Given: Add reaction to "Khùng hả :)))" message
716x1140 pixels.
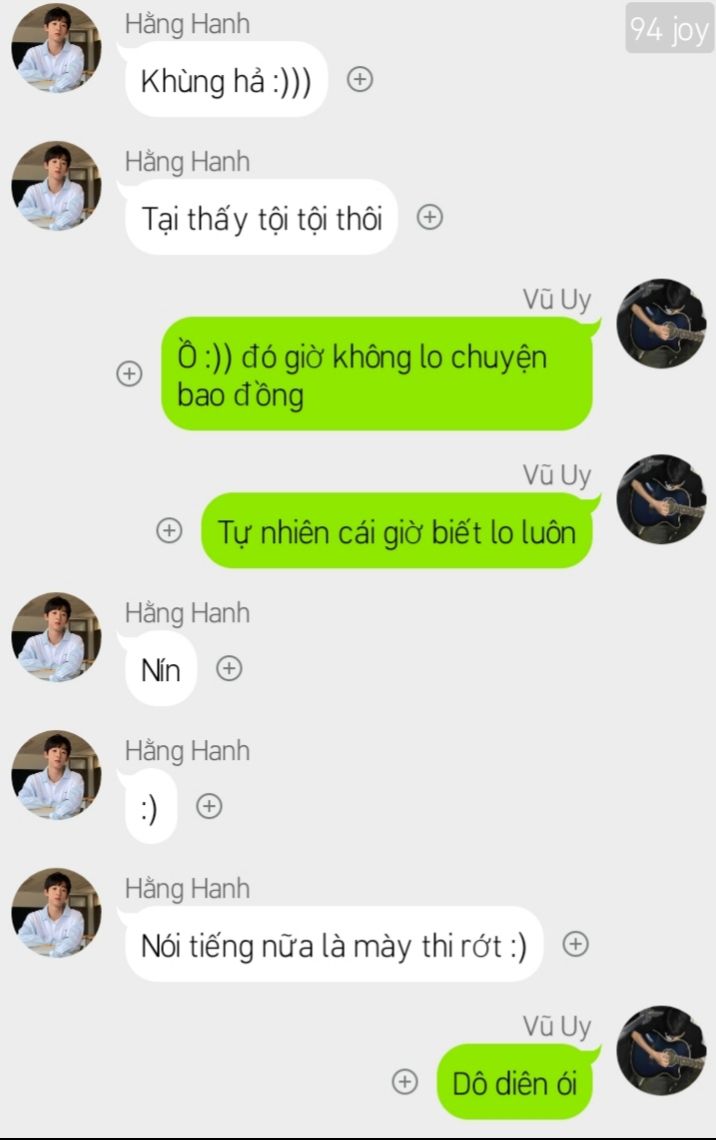Looking at the screenshot, I should coord(360,80).
